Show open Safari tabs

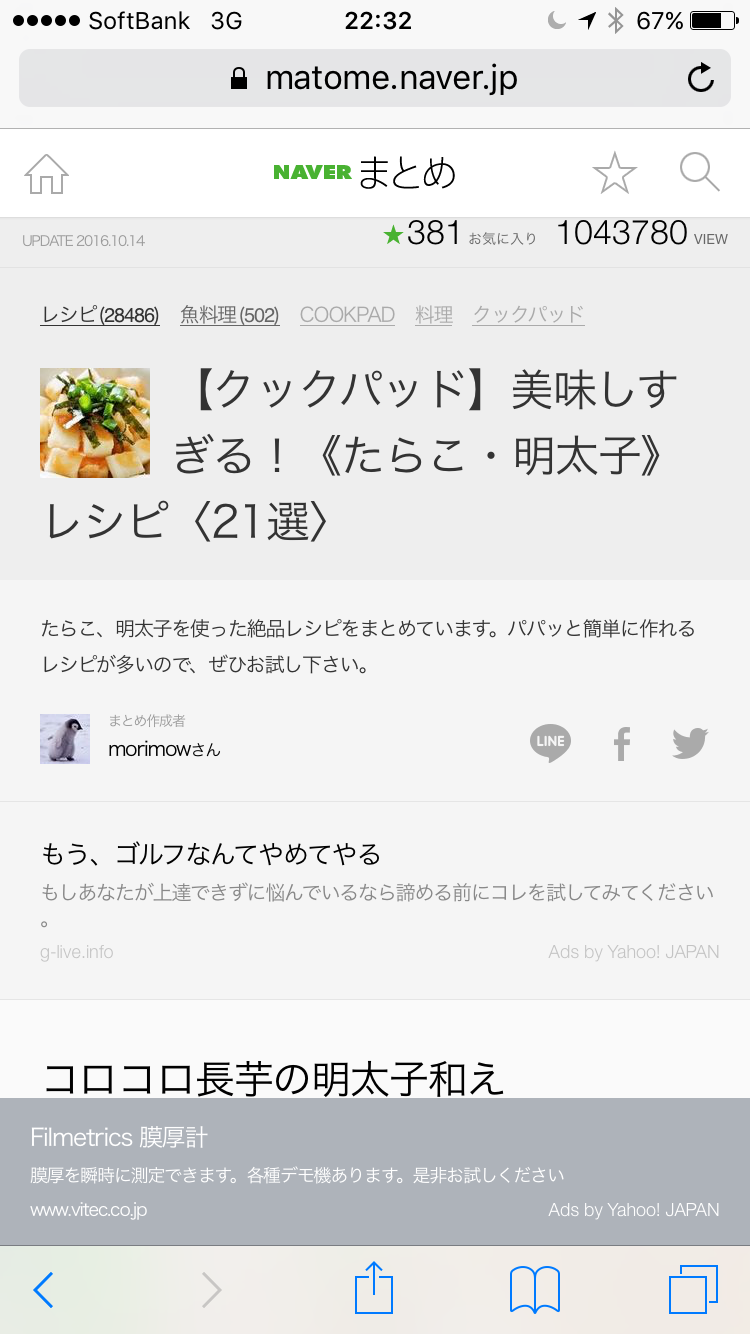(x=693, y=1289)
